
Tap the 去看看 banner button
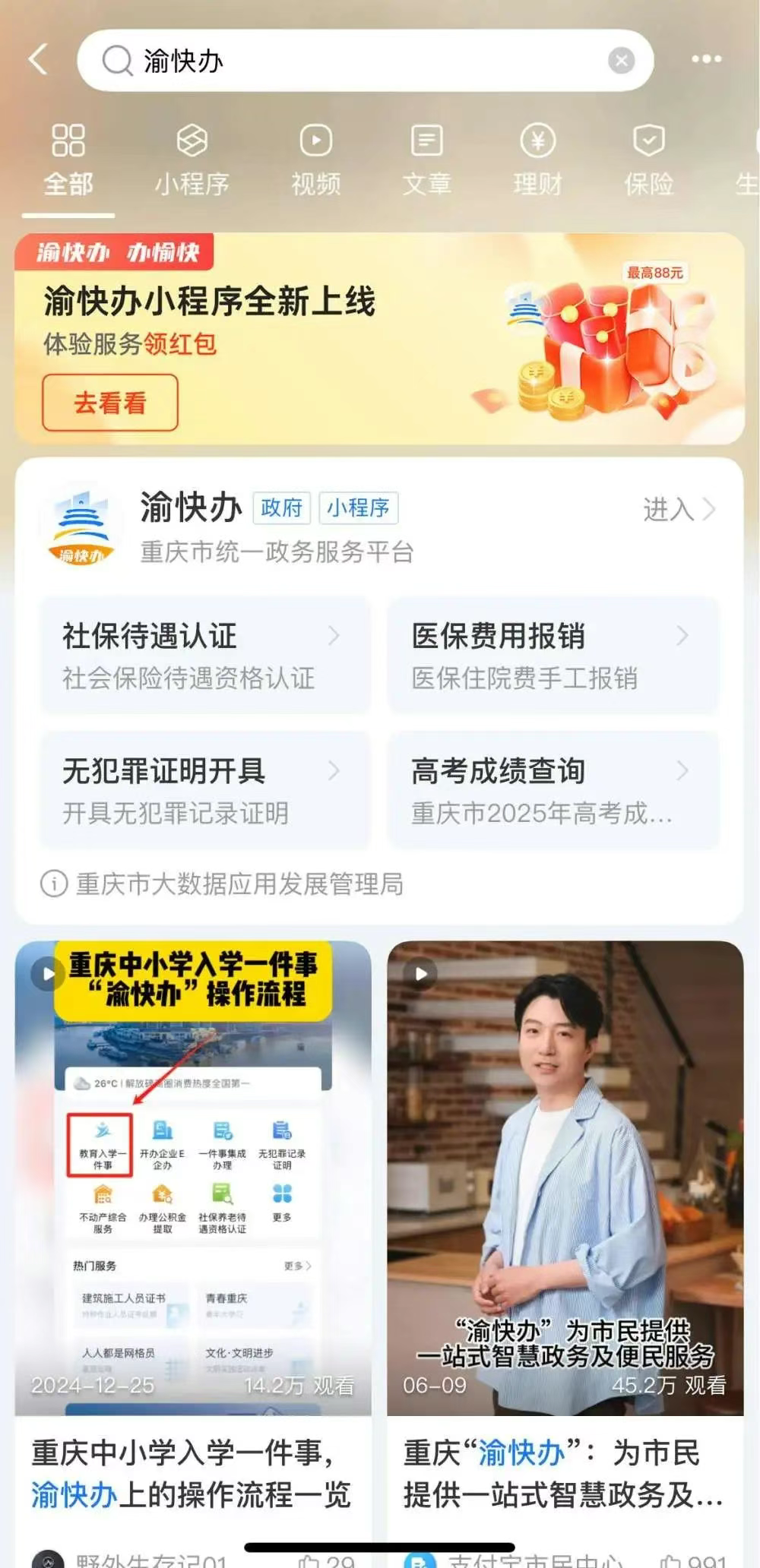(x=110, y=403)
